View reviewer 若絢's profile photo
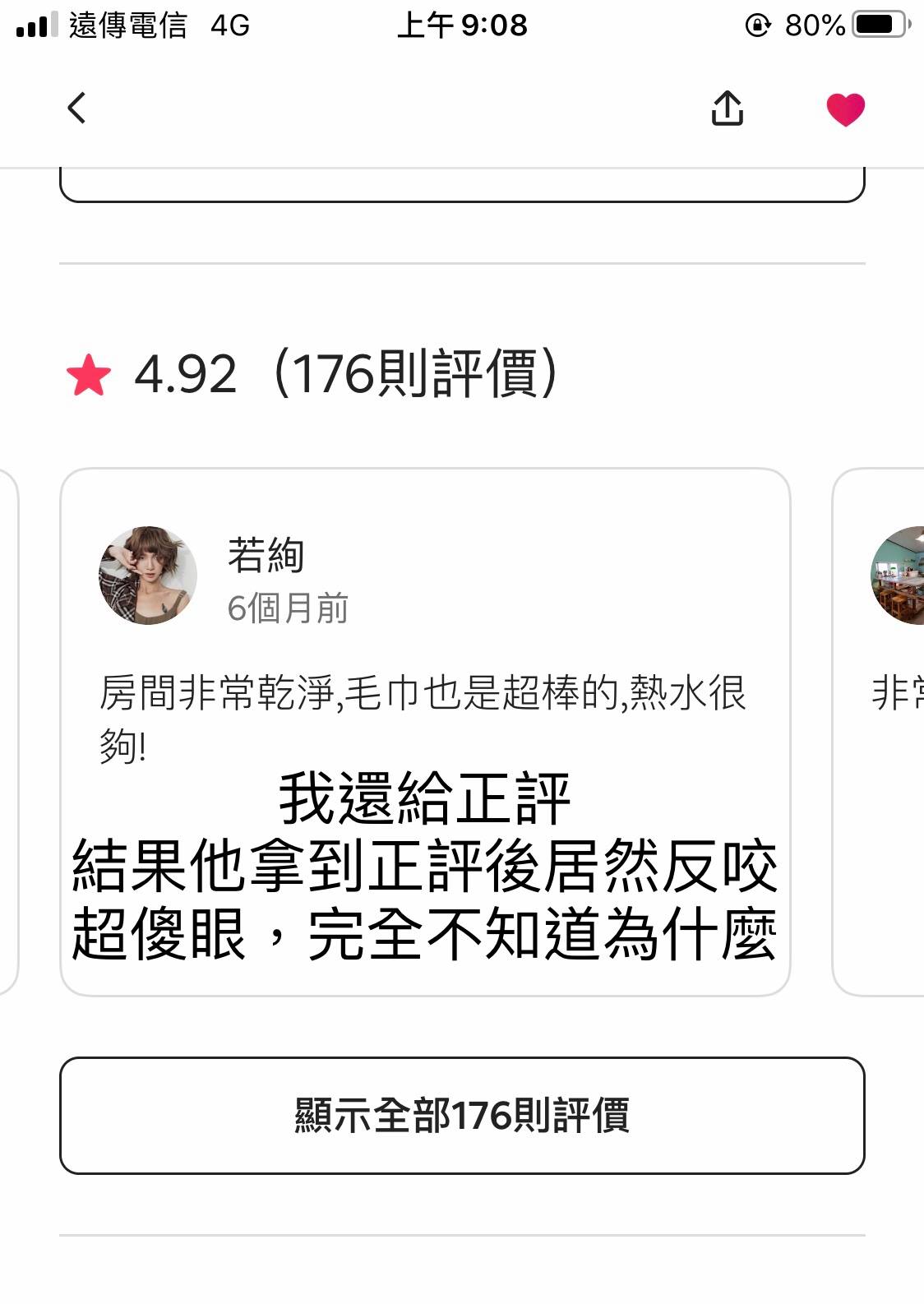Viewport: 924px width, 1304px height. coord(148,576)
